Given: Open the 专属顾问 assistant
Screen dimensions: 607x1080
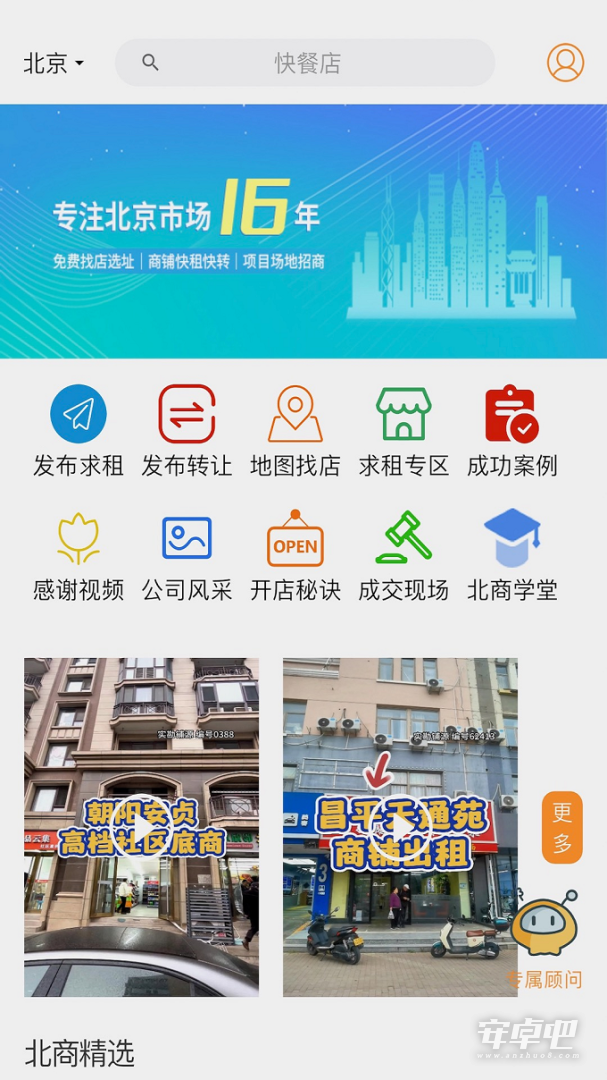Looking at the screenshot, I should [x=544, y=940].
